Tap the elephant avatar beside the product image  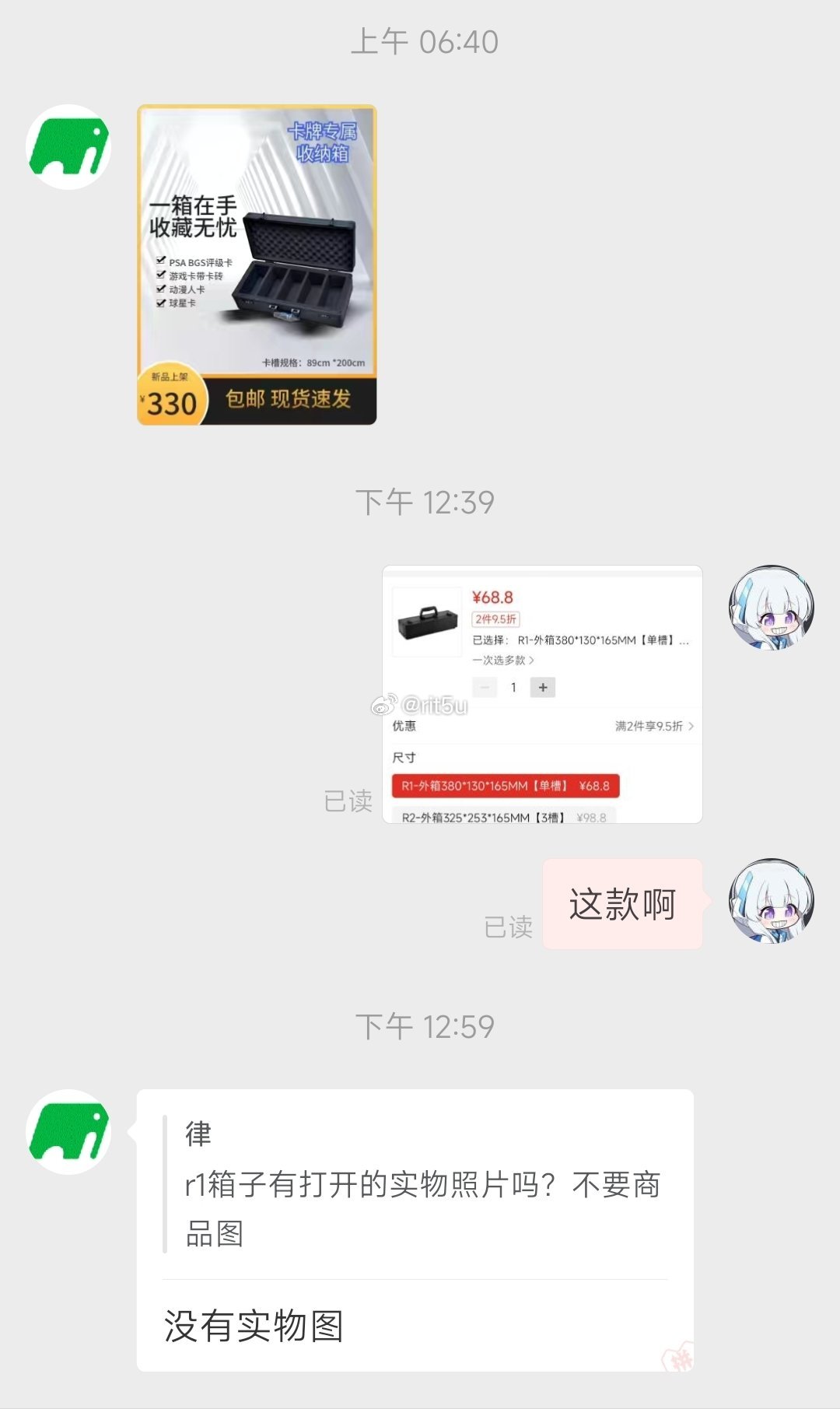pyautogui.click(x=68, y=147)
